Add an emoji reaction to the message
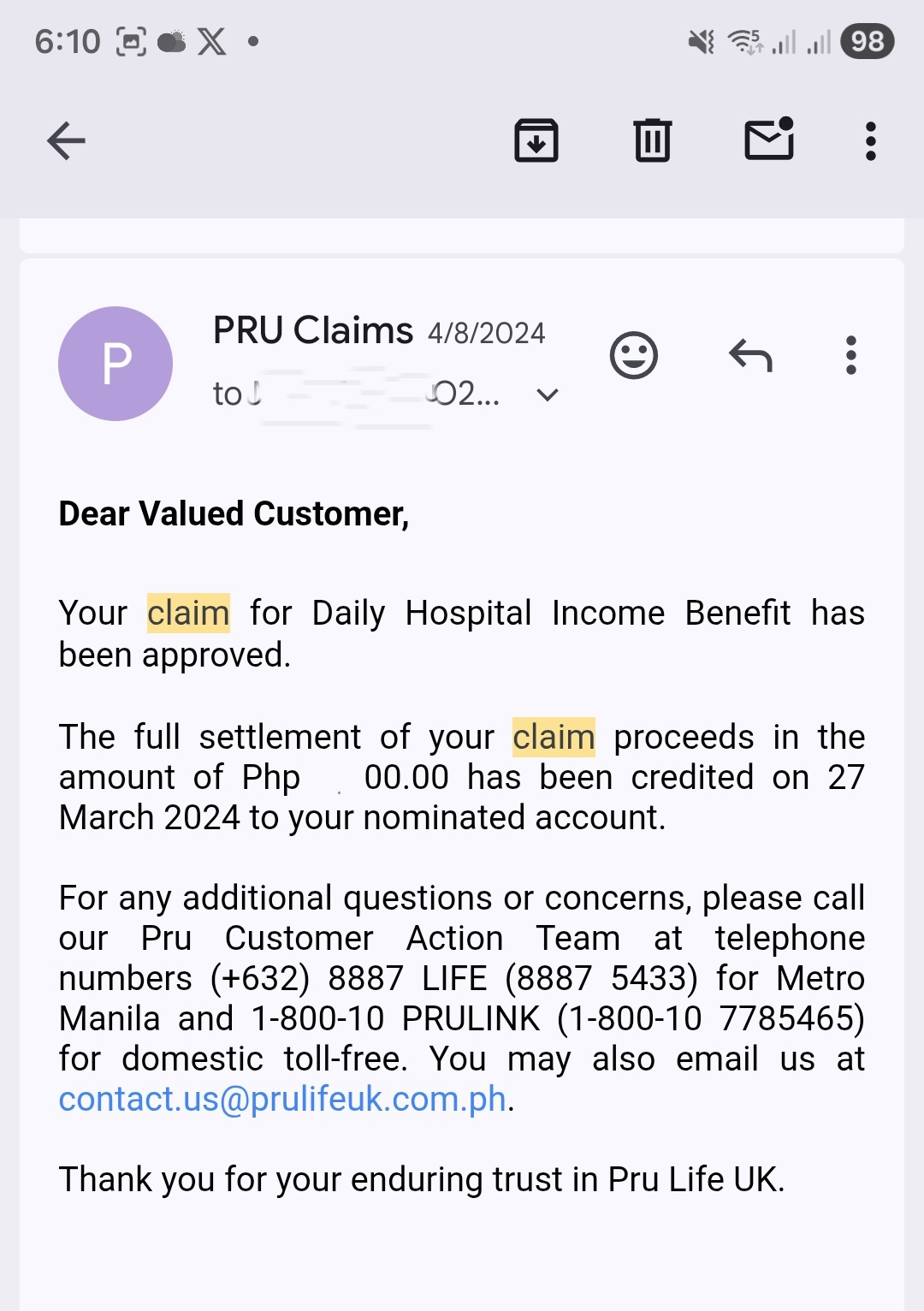This screenshot has width=924, height=1311. (634, 355)
